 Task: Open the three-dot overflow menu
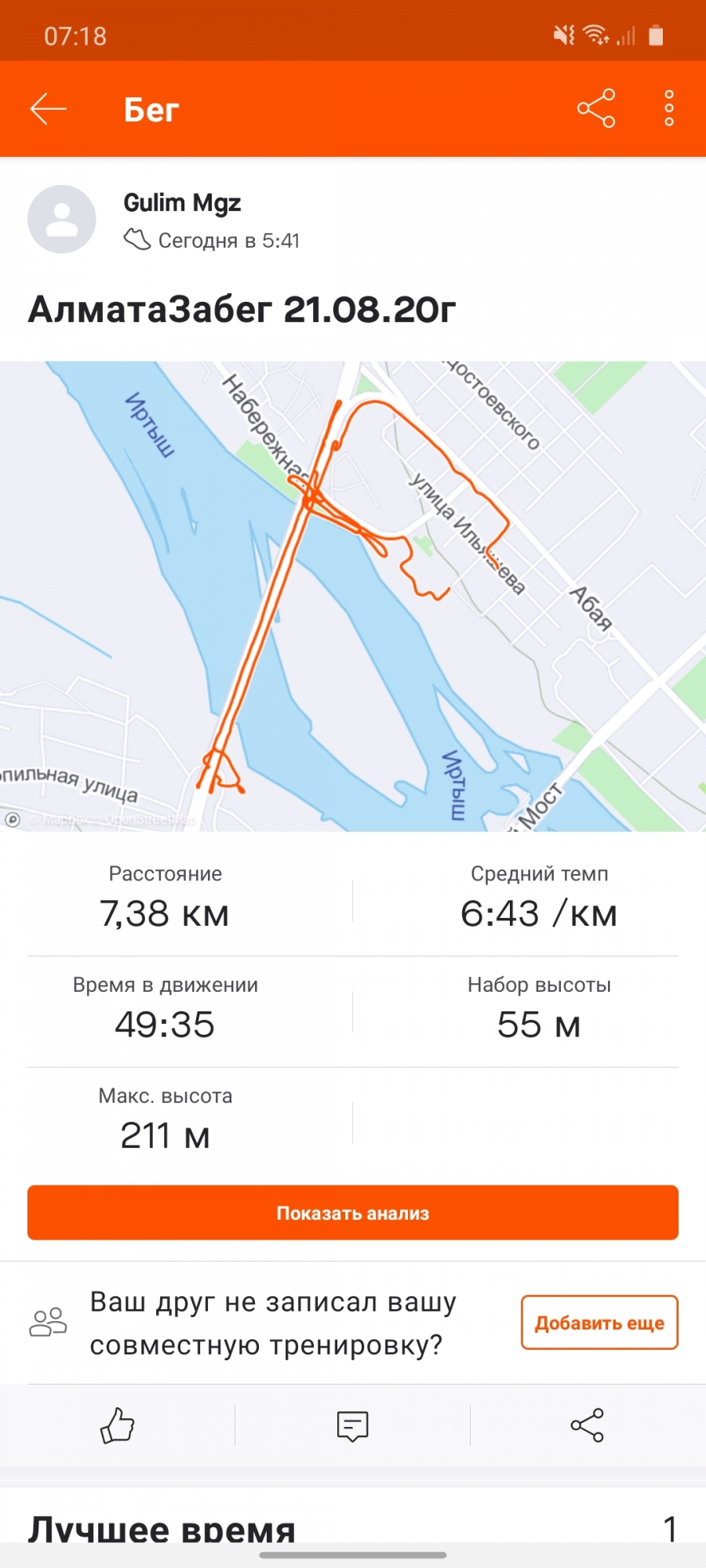click(x=668, y=108)
